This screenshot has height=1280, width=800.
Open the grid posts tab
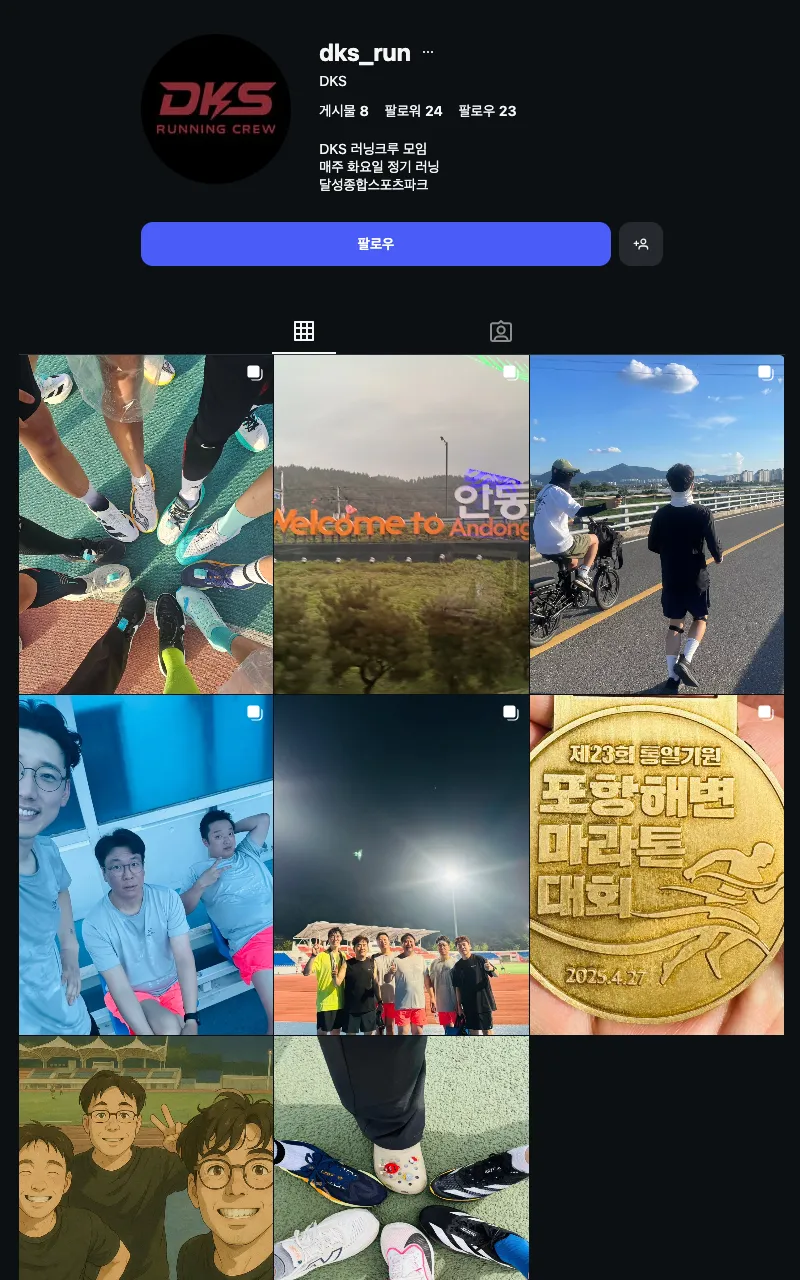(x=304, y=331)
